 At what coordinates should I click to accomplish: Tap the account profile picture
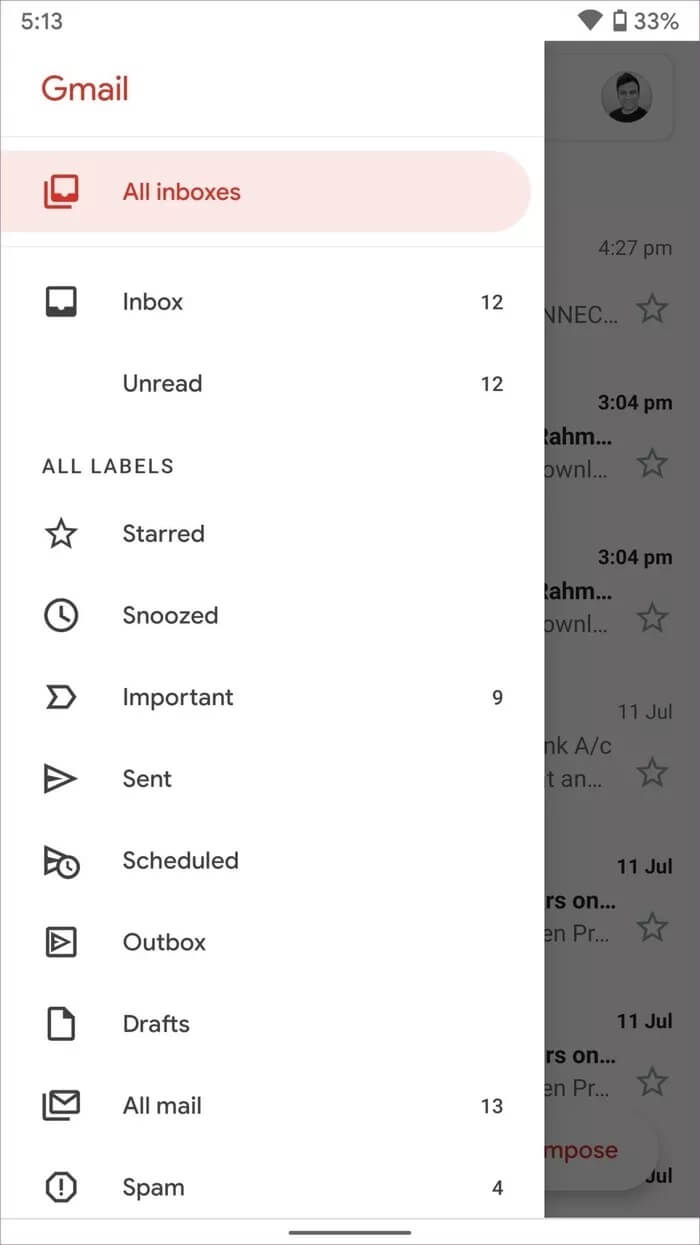[627, 97]
